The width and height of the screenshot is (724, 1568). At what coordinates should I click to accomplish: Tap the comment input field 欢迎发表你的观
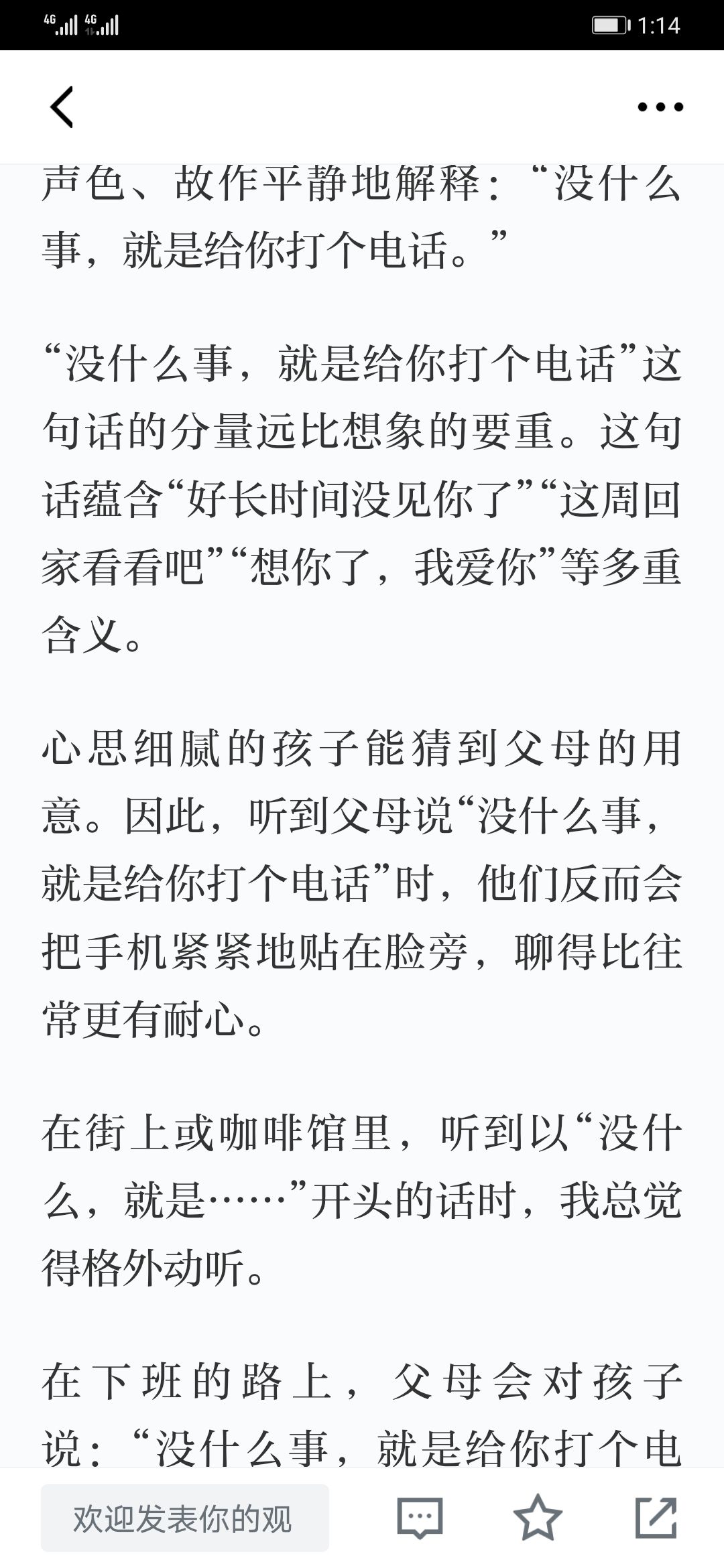pyautogui.click(x=185, y=1518)
